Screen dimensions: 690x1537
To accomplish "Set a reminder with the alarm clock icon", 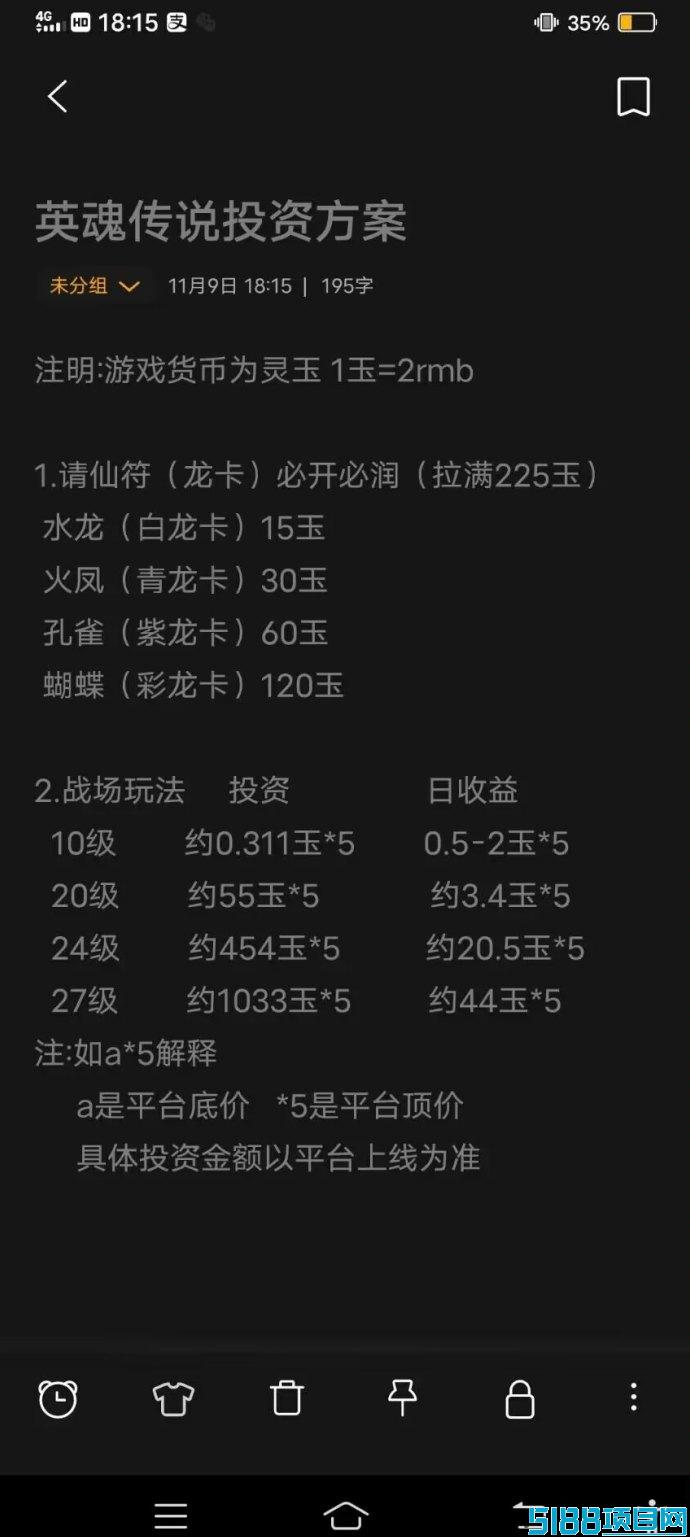I will 58,1397.
